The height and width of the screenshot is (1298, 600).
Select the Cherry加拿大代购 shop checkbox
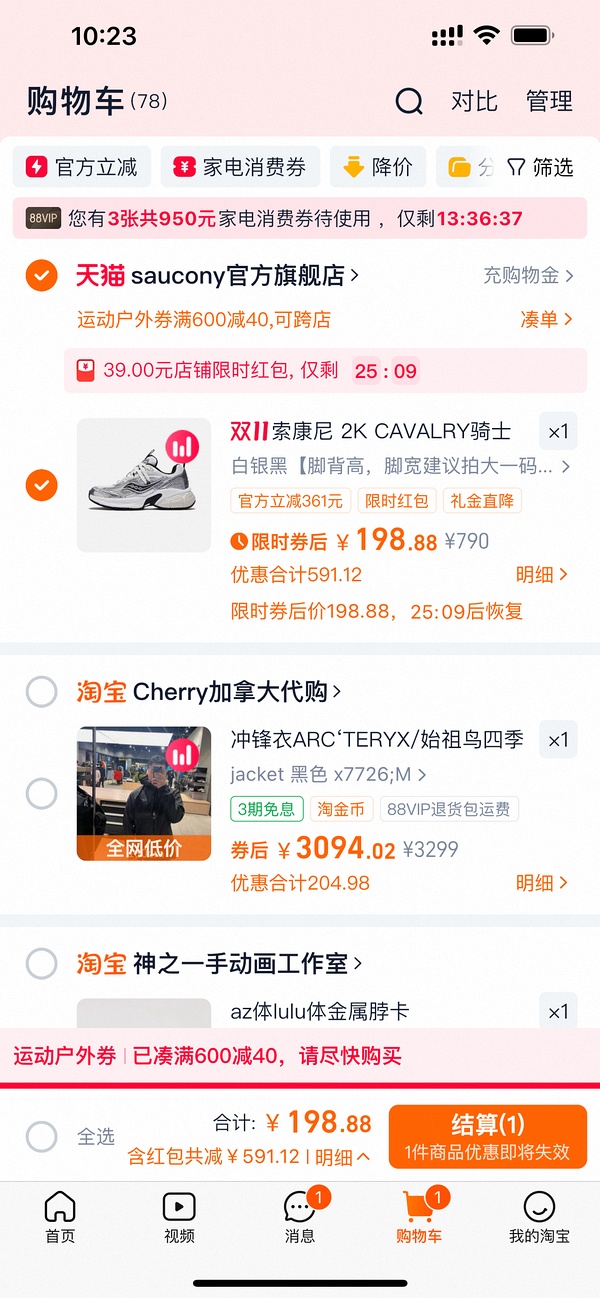point(41,691)
